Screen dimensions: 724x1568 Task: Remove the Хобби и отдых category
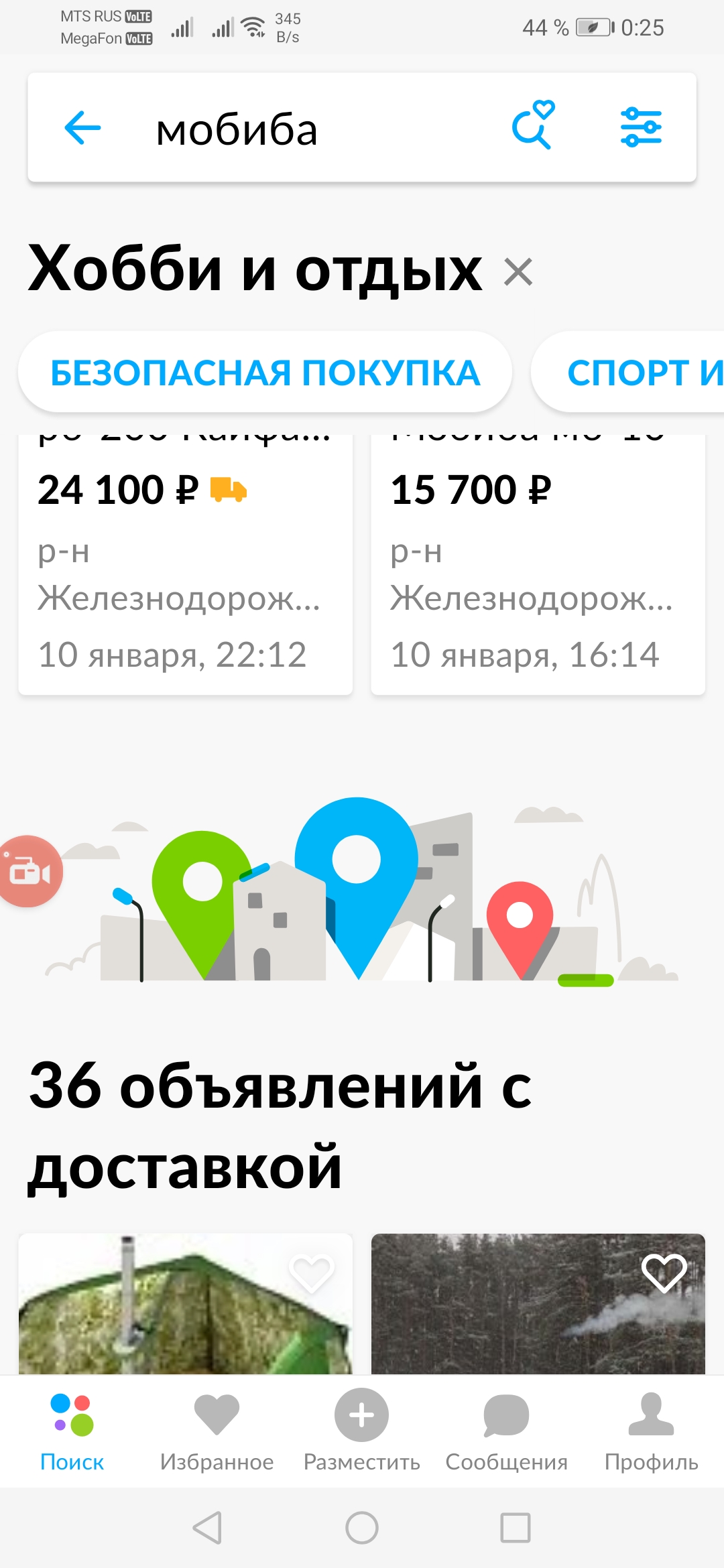pyautogui.click(x=518, y=271)
